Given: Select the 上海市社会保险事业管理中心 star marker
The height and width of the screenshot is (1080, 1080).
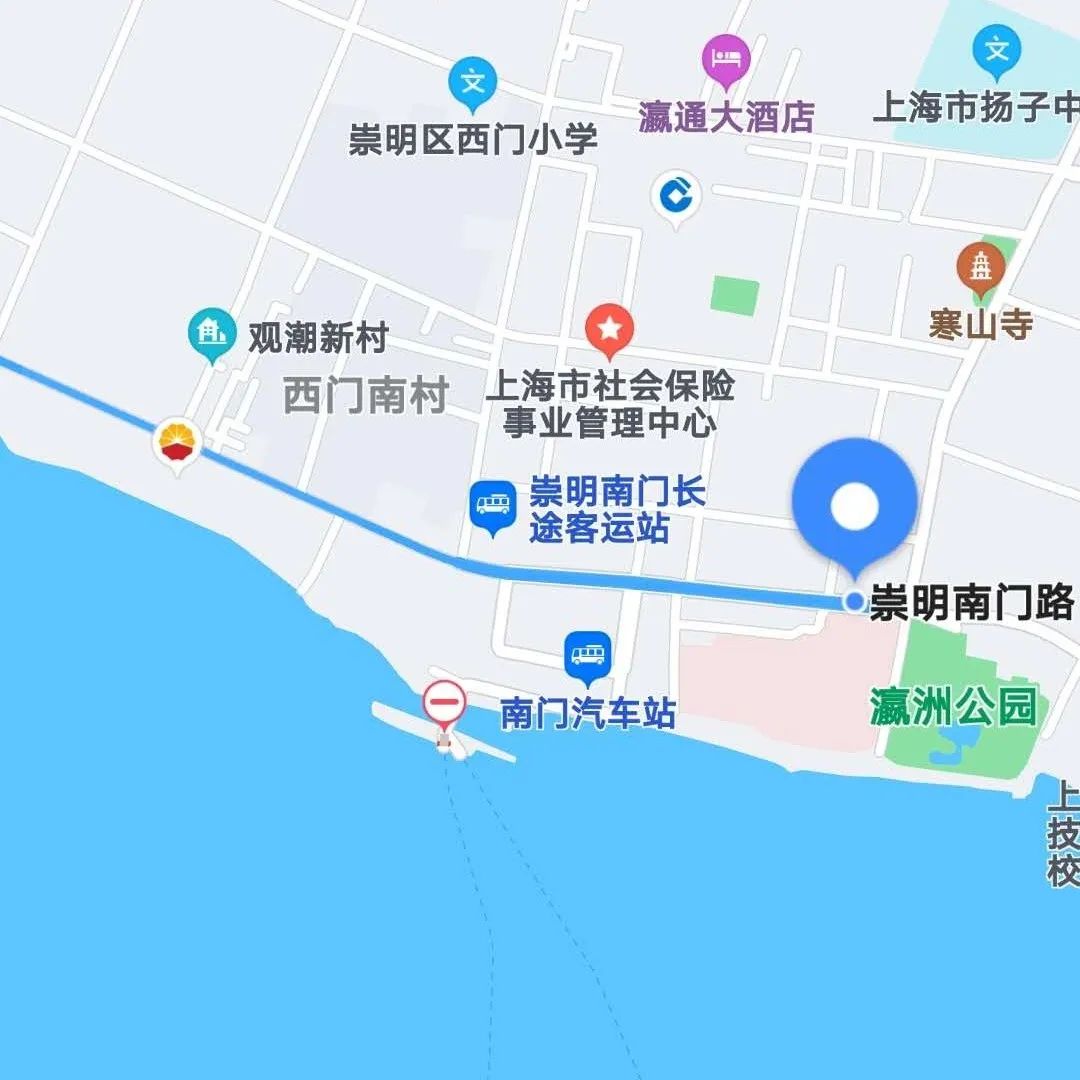Looking at the screenshot, I should (610, 329).
